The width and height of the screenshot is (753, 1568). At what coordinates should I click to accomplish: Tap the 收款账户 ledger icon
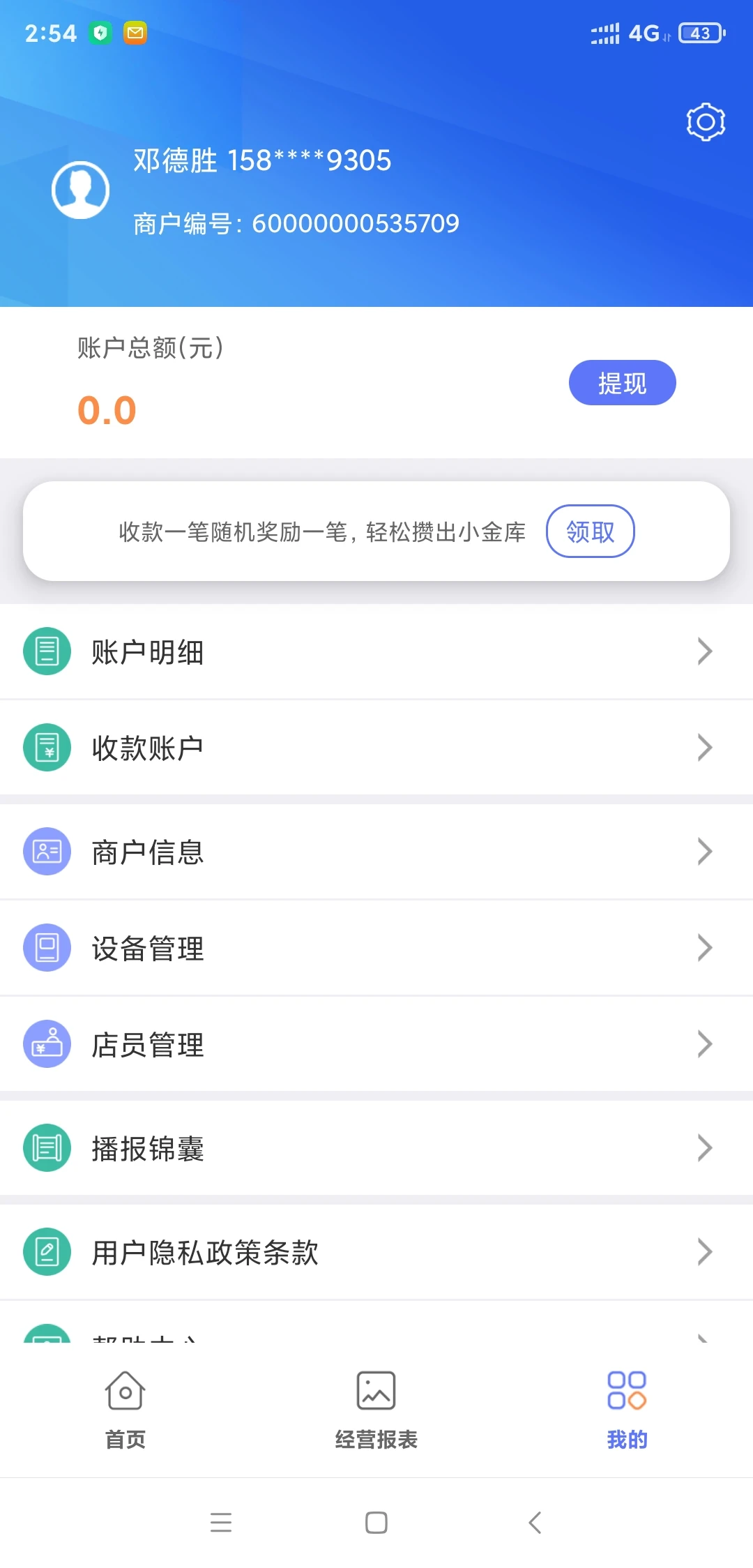tap(47, 747)
